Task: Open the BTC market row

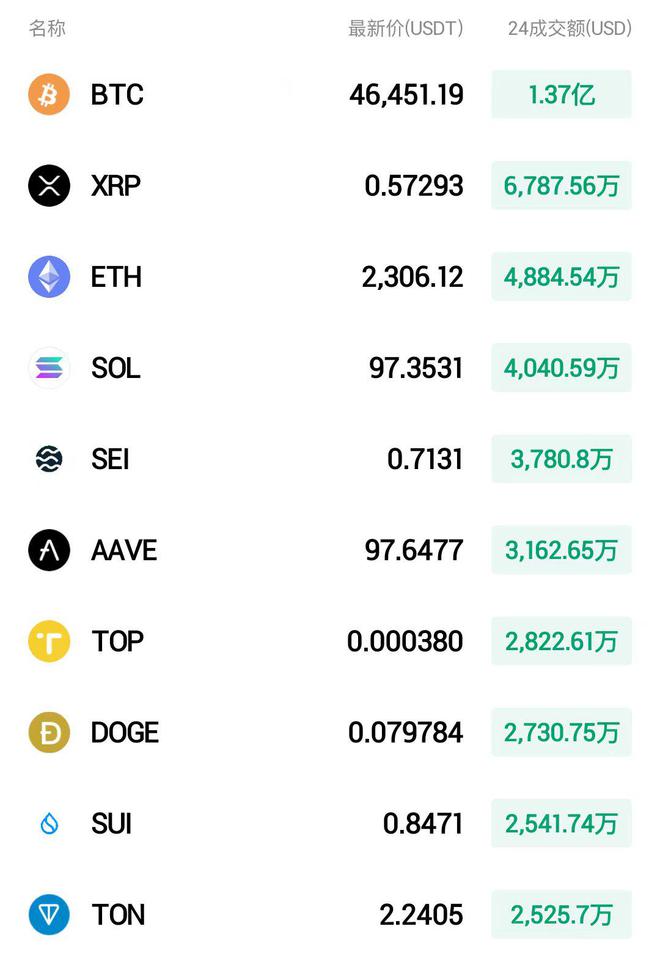Action: [117, 95]
